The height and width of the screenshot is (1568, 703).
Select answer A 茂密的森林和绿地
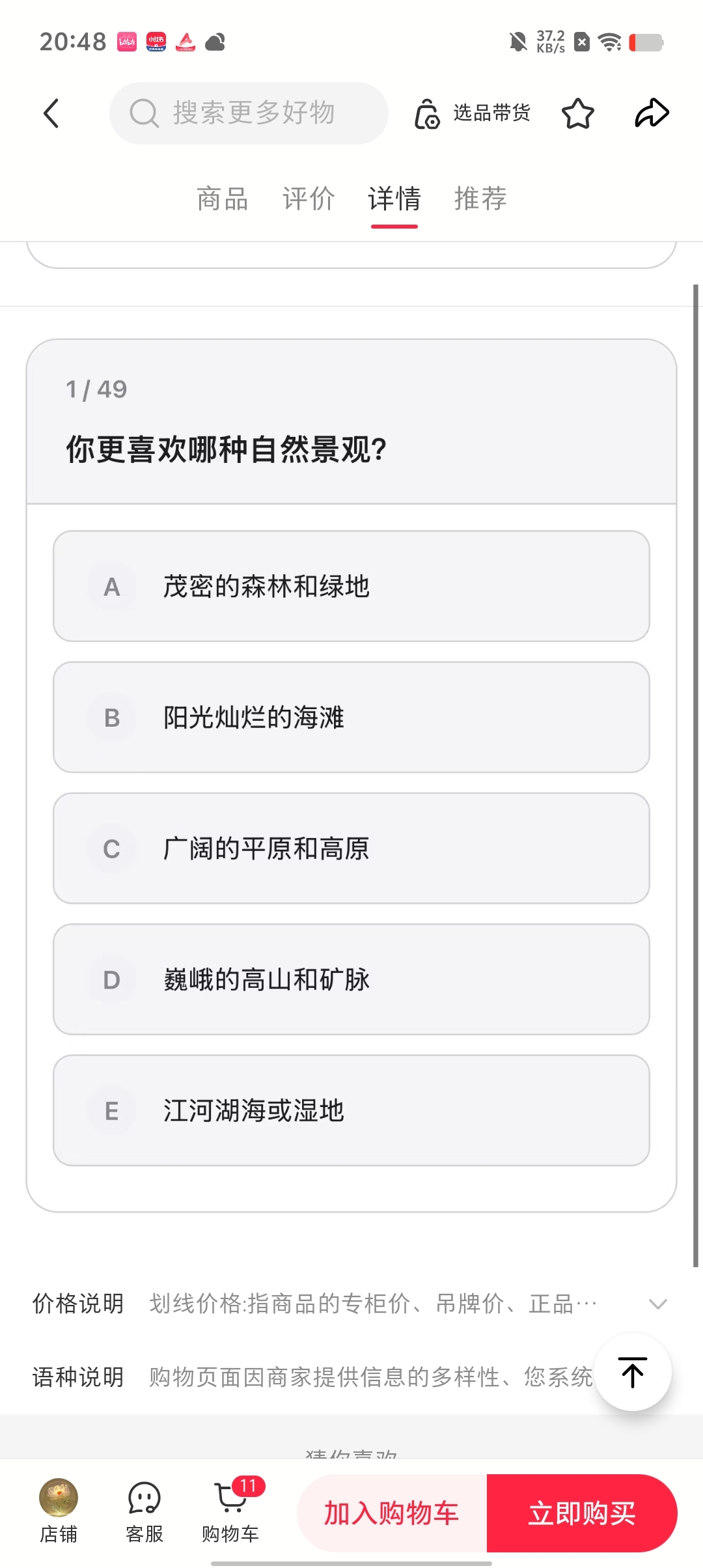[x=351, y=586]
